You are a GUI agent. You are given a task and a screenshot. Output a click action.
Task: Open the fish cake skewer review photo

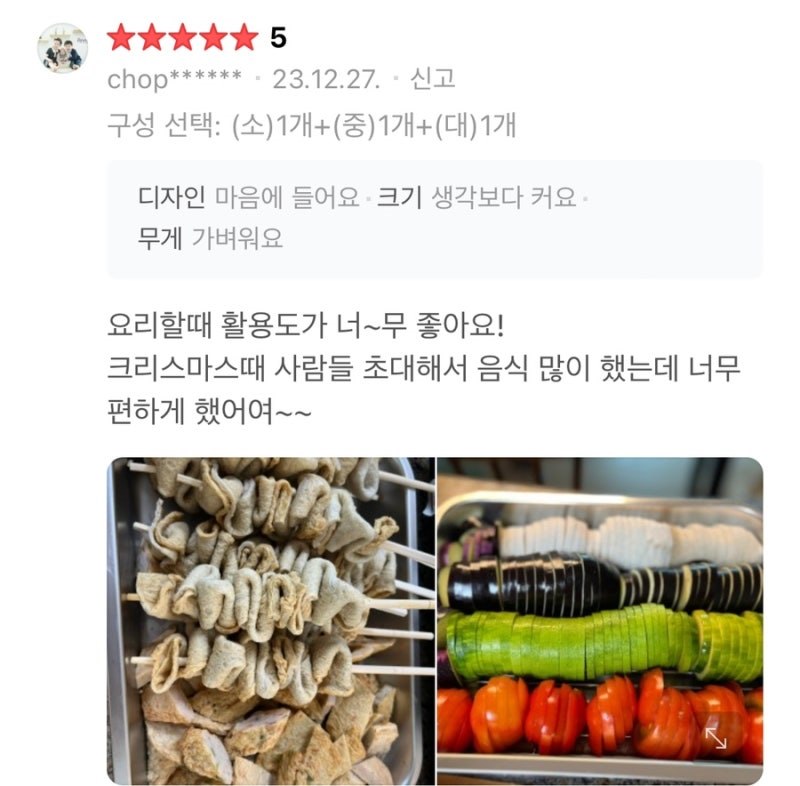(x=270, y=620)
